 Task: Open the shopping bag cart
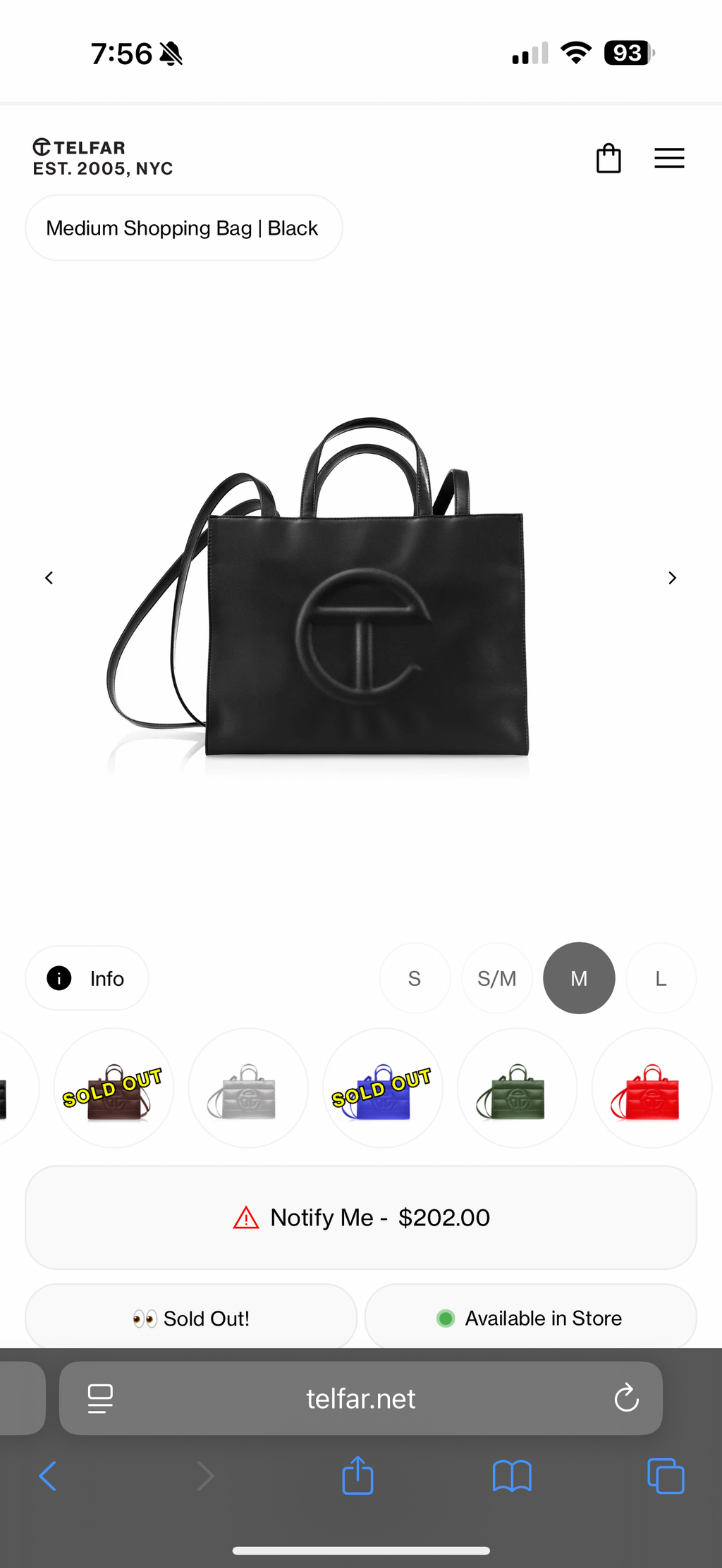pyautogui.click(x=608, y=159)
